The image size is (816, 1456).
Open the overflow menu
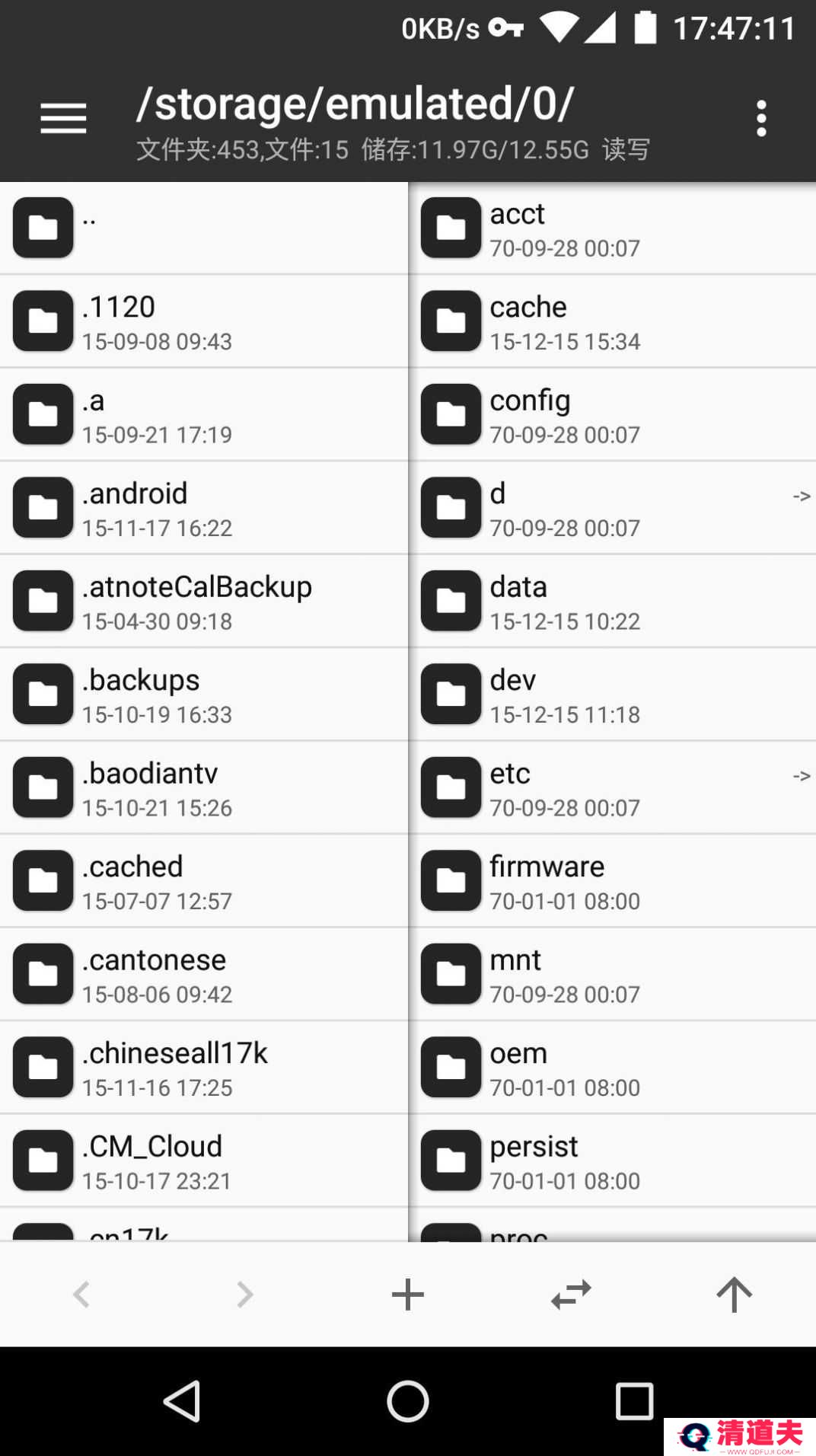coord(760,120)
